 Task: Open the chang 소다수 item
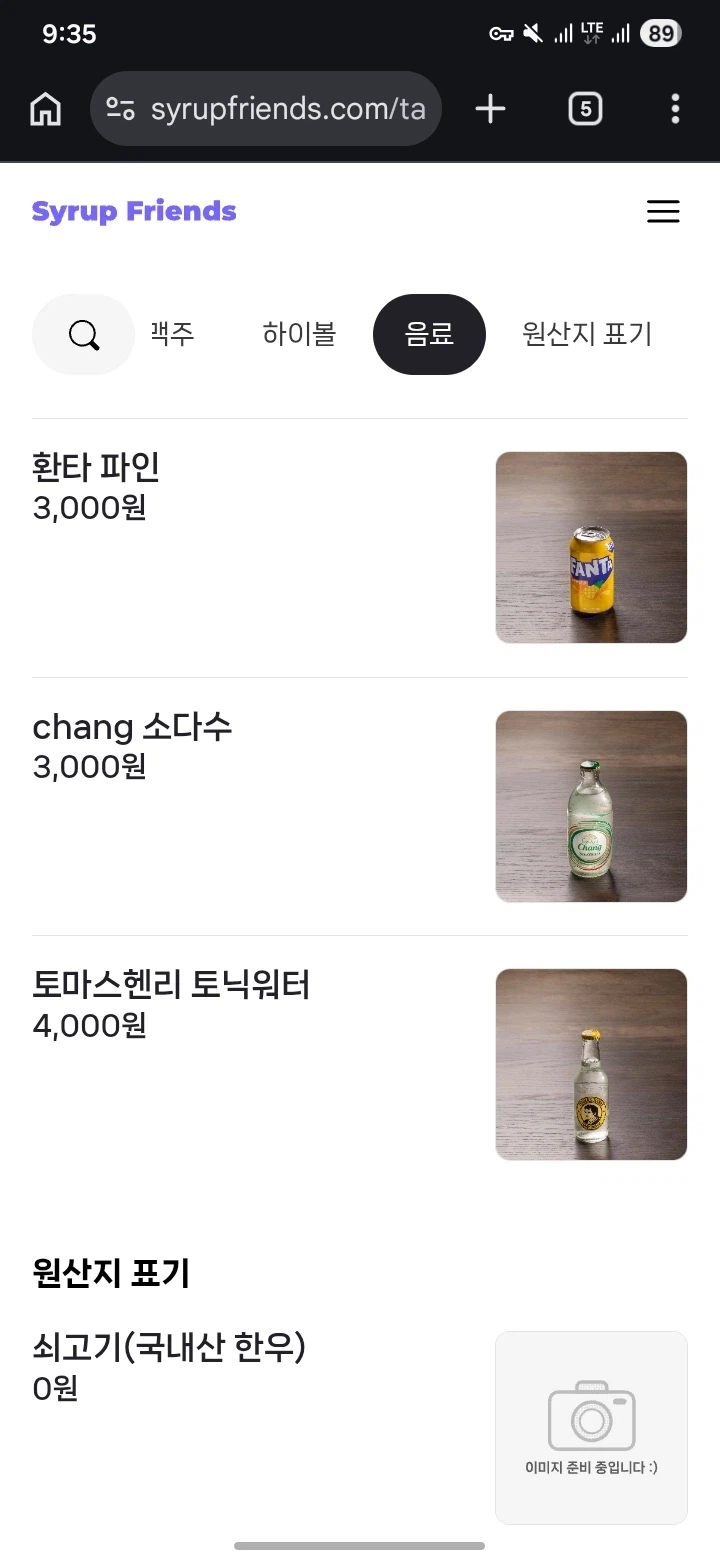click(x=131, y=727)
